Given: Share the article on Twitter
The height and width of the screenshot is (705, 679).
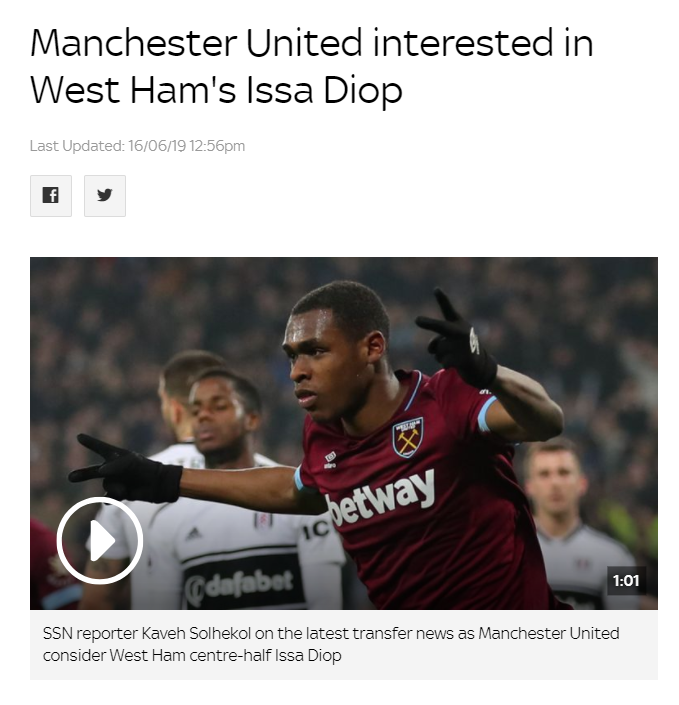Looking at the screenshot, I should point(105,196).
